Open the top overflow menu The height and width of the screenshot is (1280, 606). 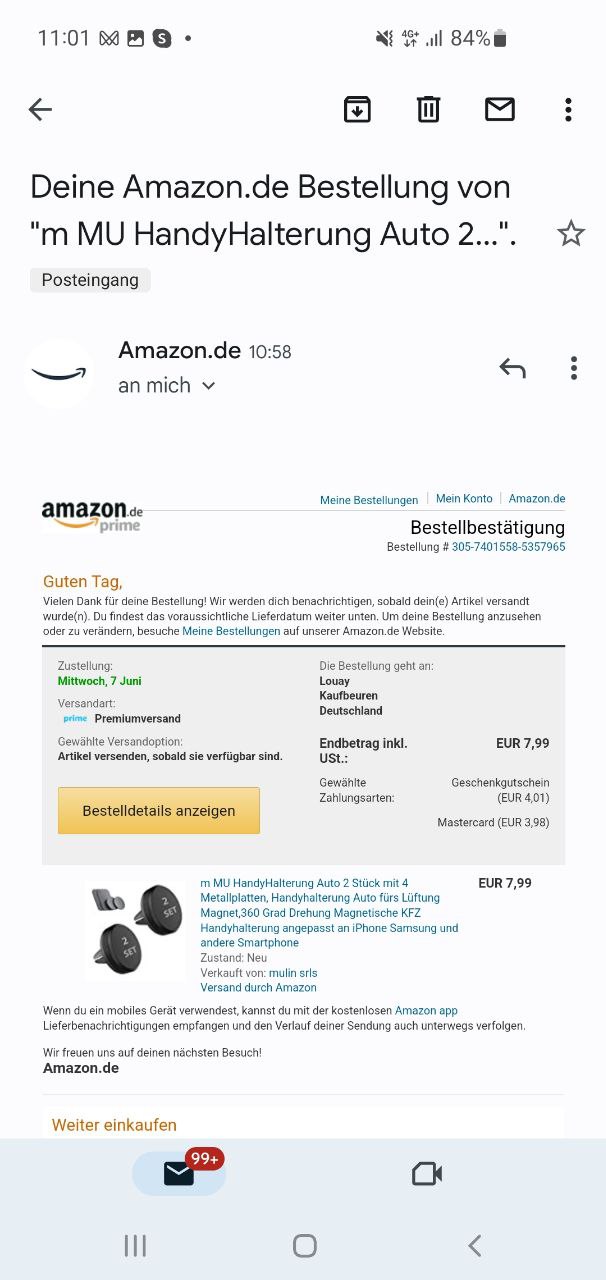pos(568,109)
